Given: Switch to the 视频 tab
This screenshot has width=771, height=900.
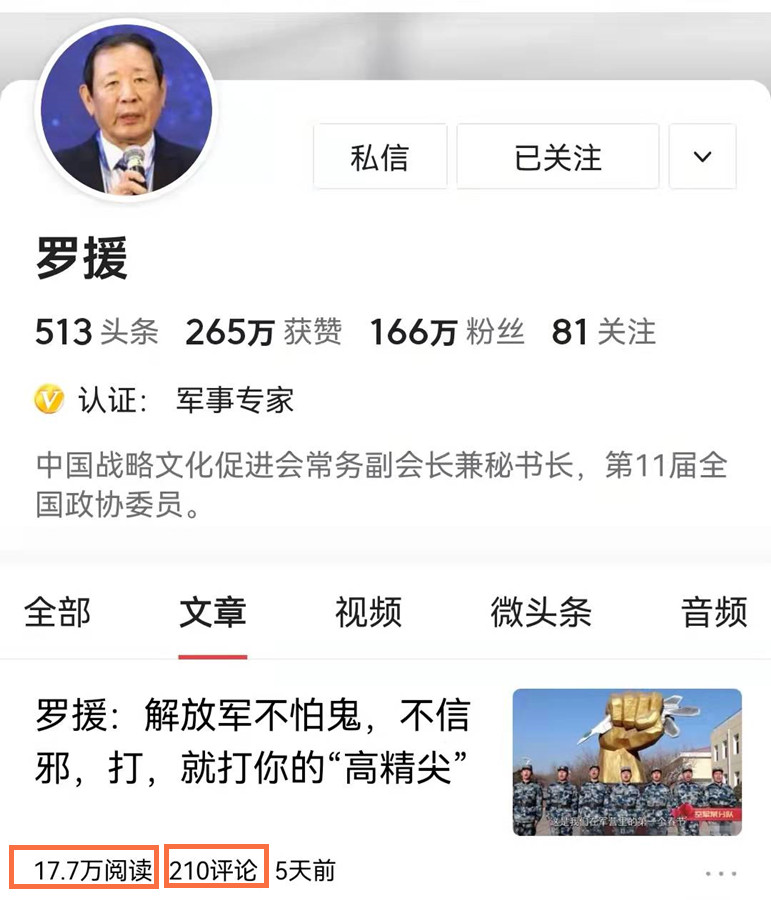Looking at the screenshot, I should point(368,612).
